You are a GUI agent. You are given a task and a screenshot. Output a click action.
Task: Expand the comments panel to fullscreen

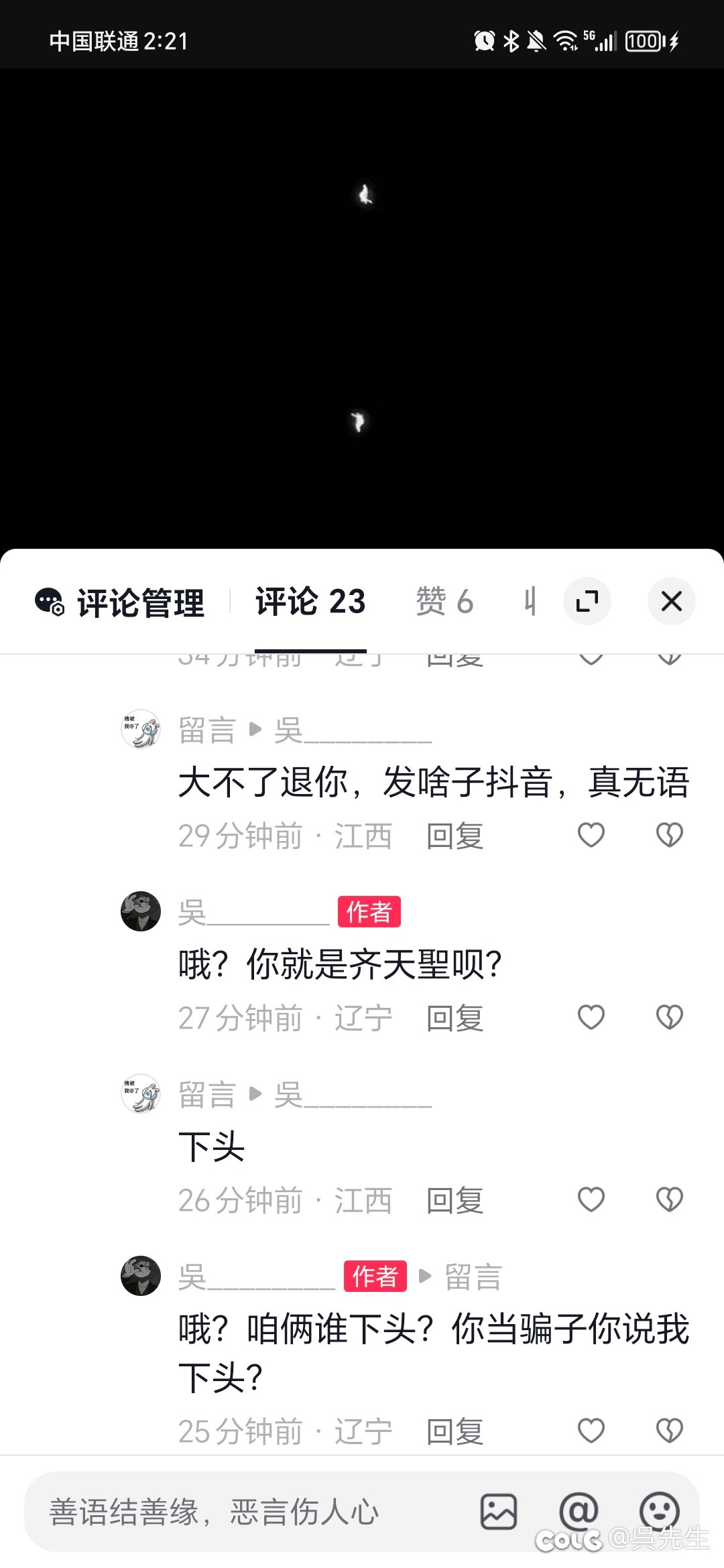[x=587, y=601]
